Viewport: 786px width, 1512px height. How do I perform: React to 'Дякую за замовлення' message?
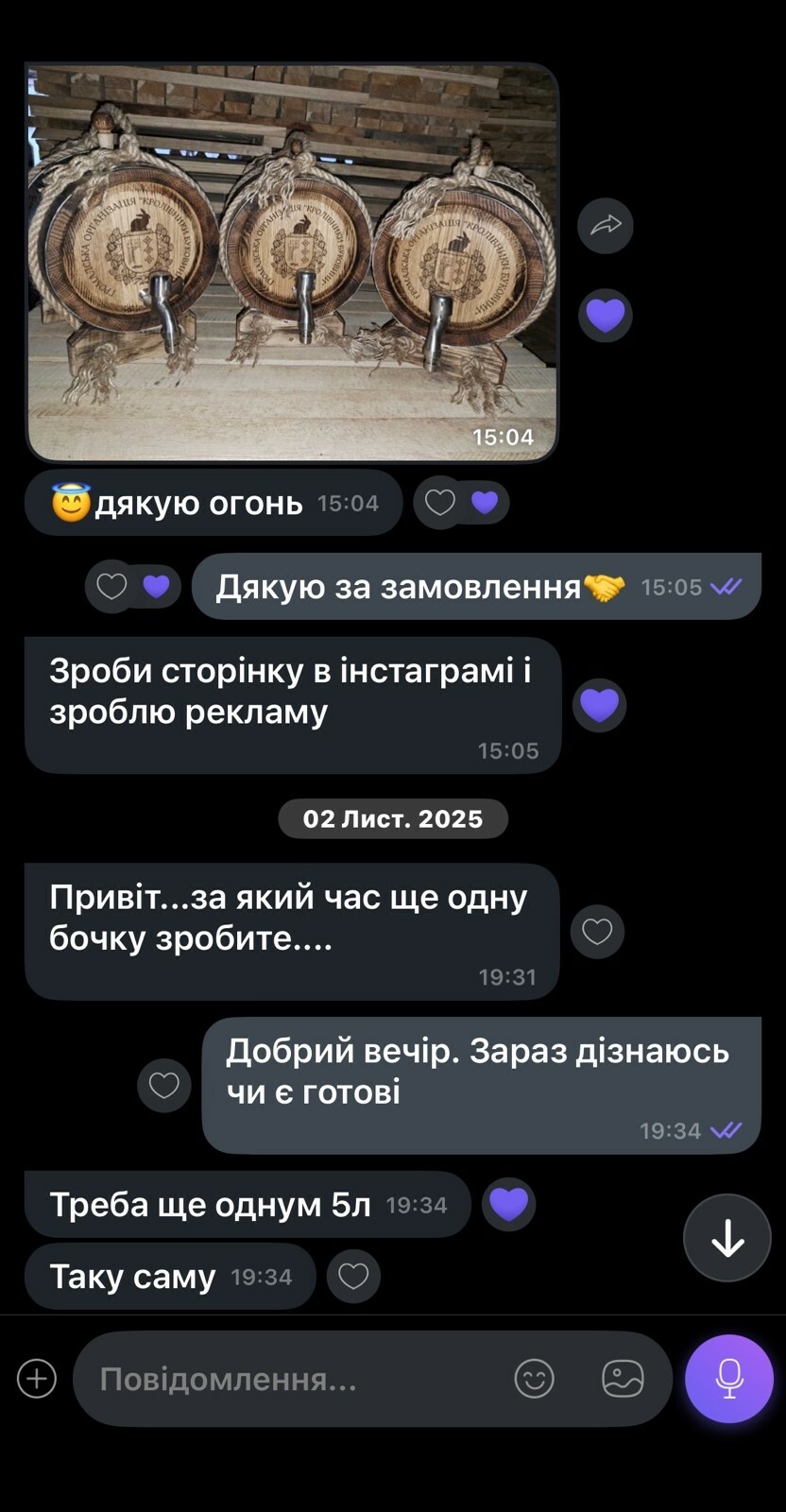(x=112, y=587)
